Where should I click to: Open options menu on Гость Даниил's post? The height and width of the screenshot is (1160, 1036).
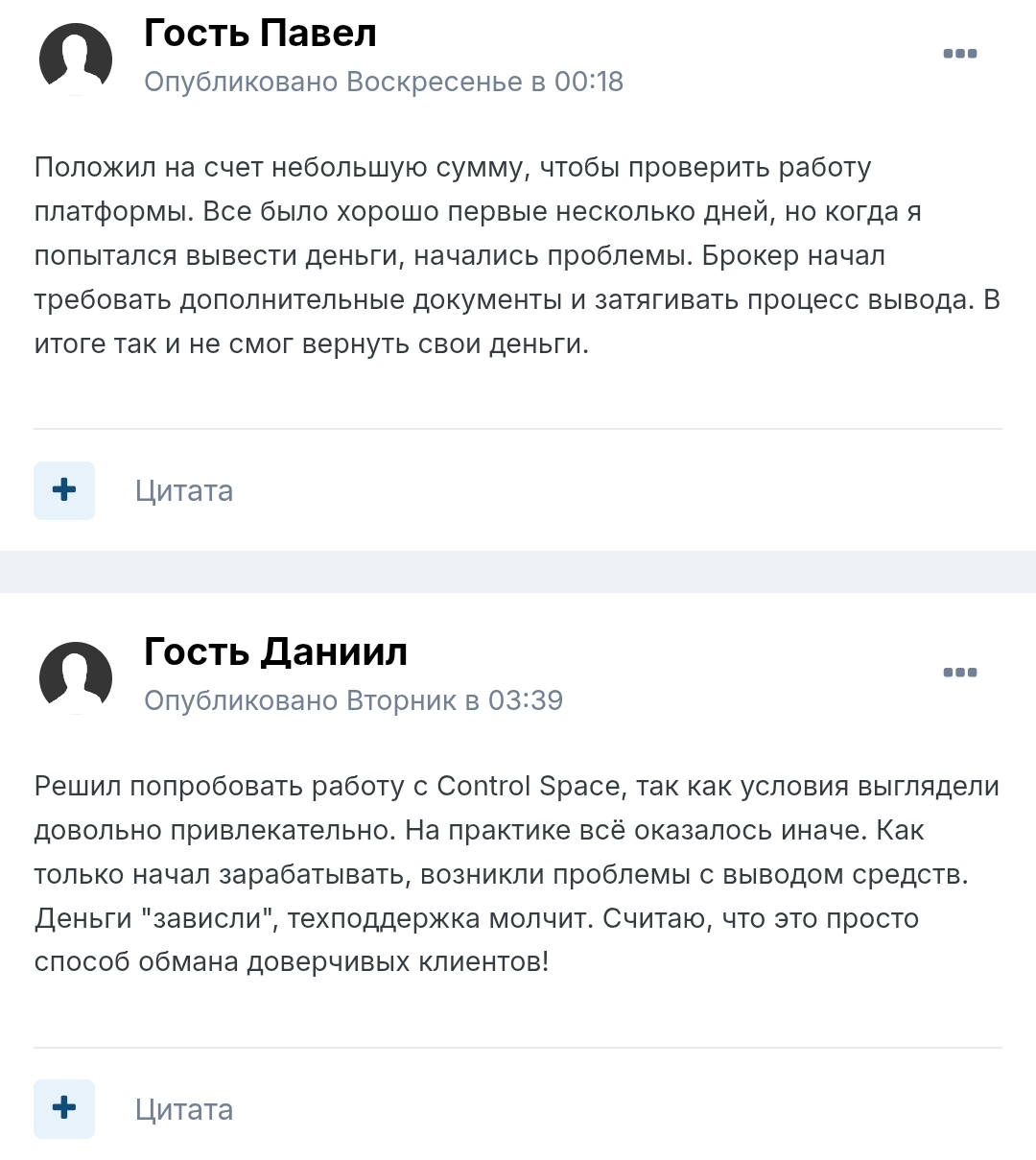959,673
